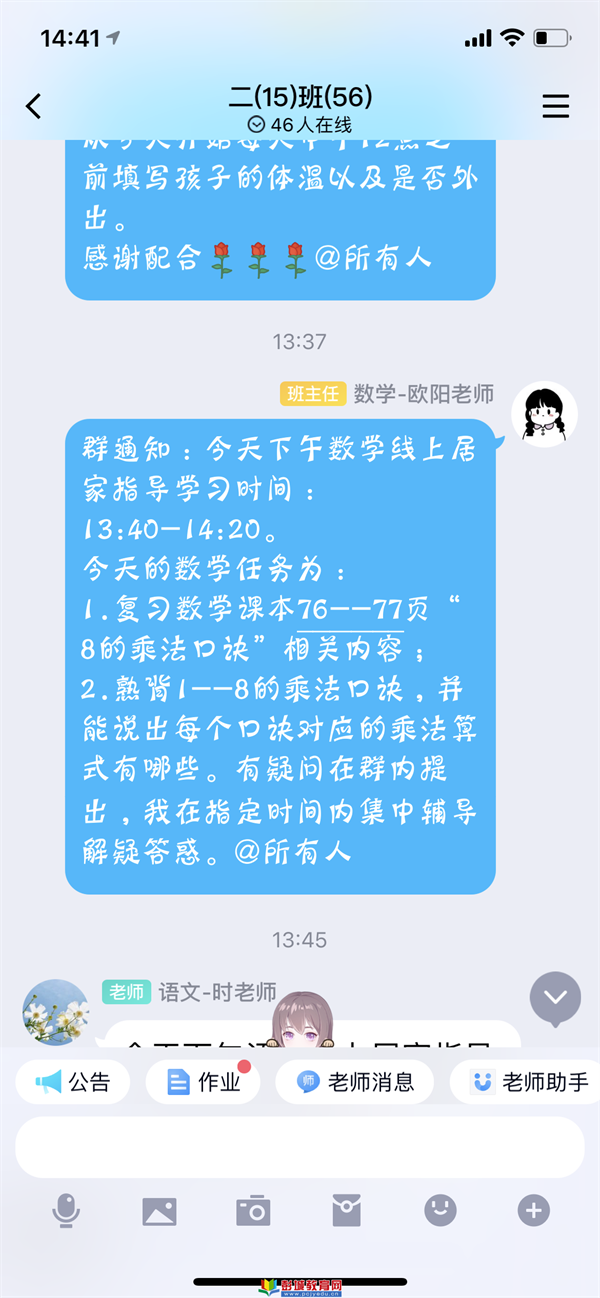600x1298 pixels.
Task: Go back from the 二(15)班 chat
Action: [34, 106]
